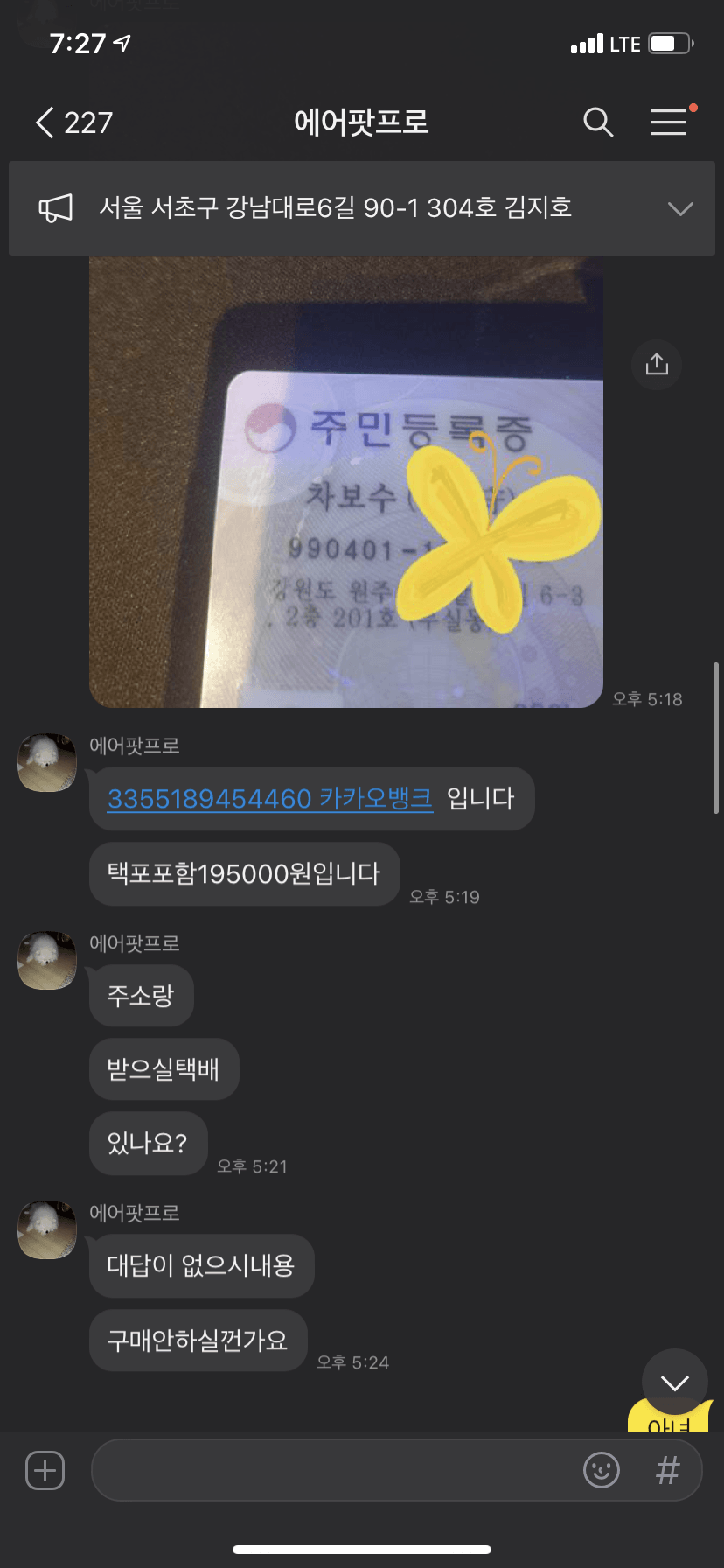Tap the 카카오뱅크 account number link
The image size is (724, 1568).
pyautogui.click(x=269, y=799)
